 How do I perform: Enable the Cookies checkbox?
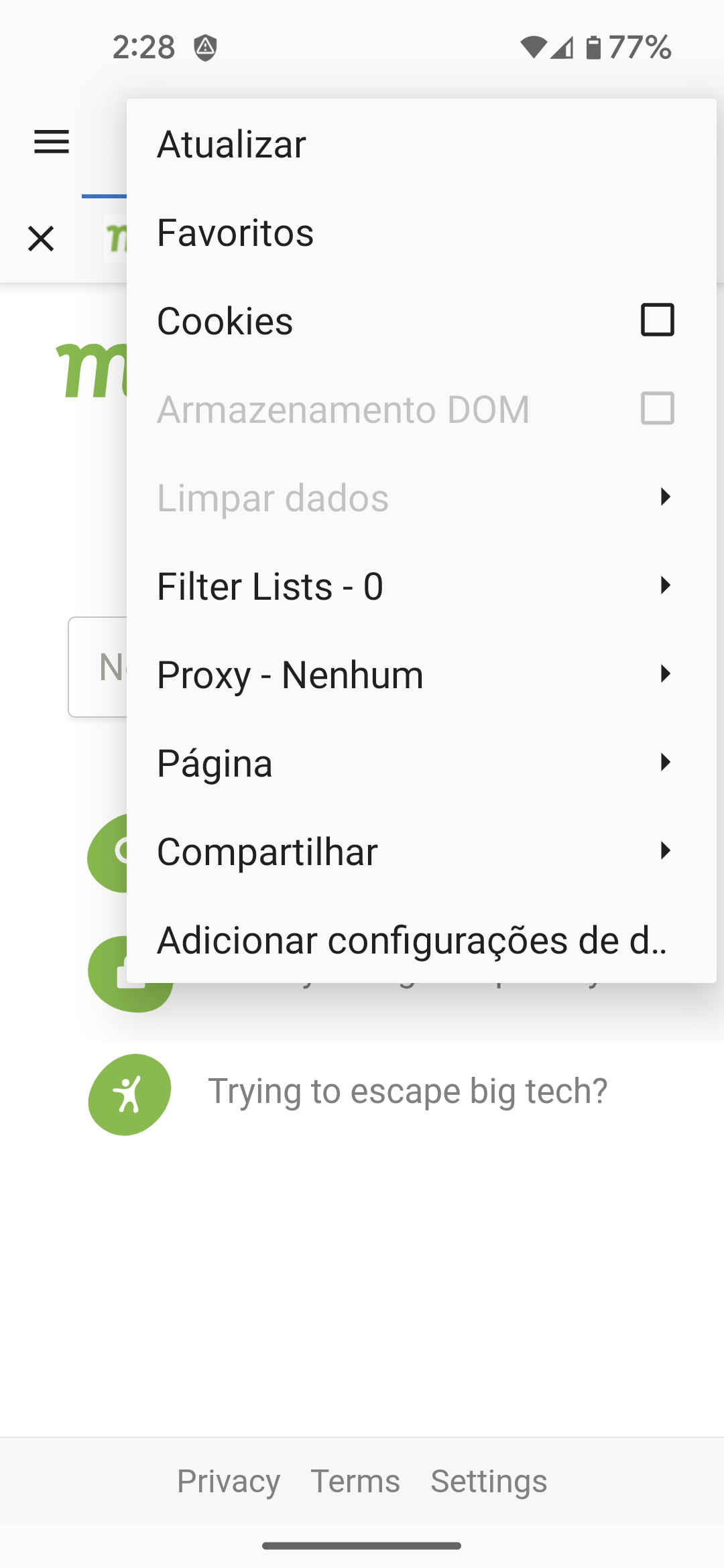[657, 320]
